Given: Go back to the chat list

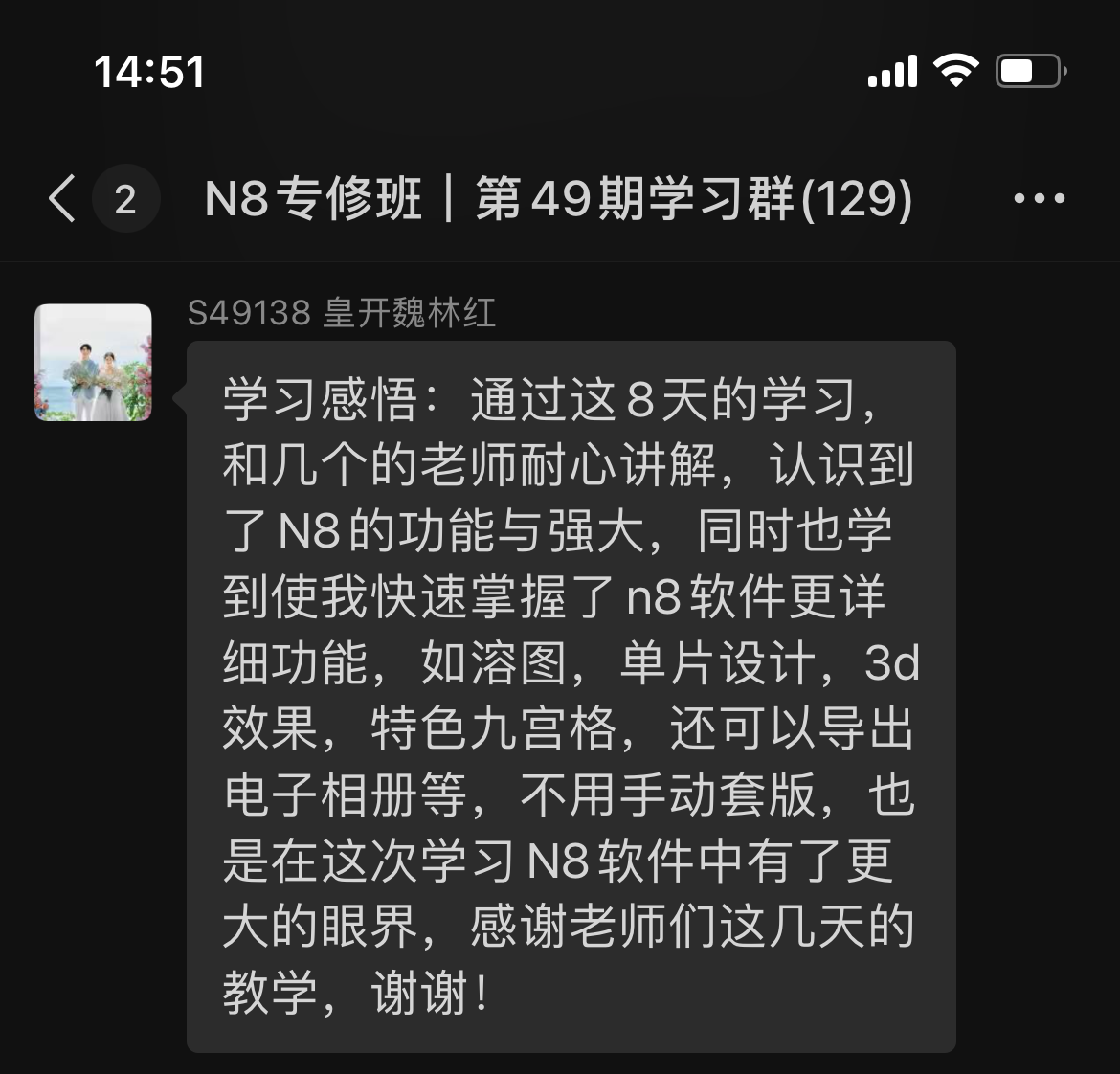Looking at the screenshot, I should click(63, 199).
